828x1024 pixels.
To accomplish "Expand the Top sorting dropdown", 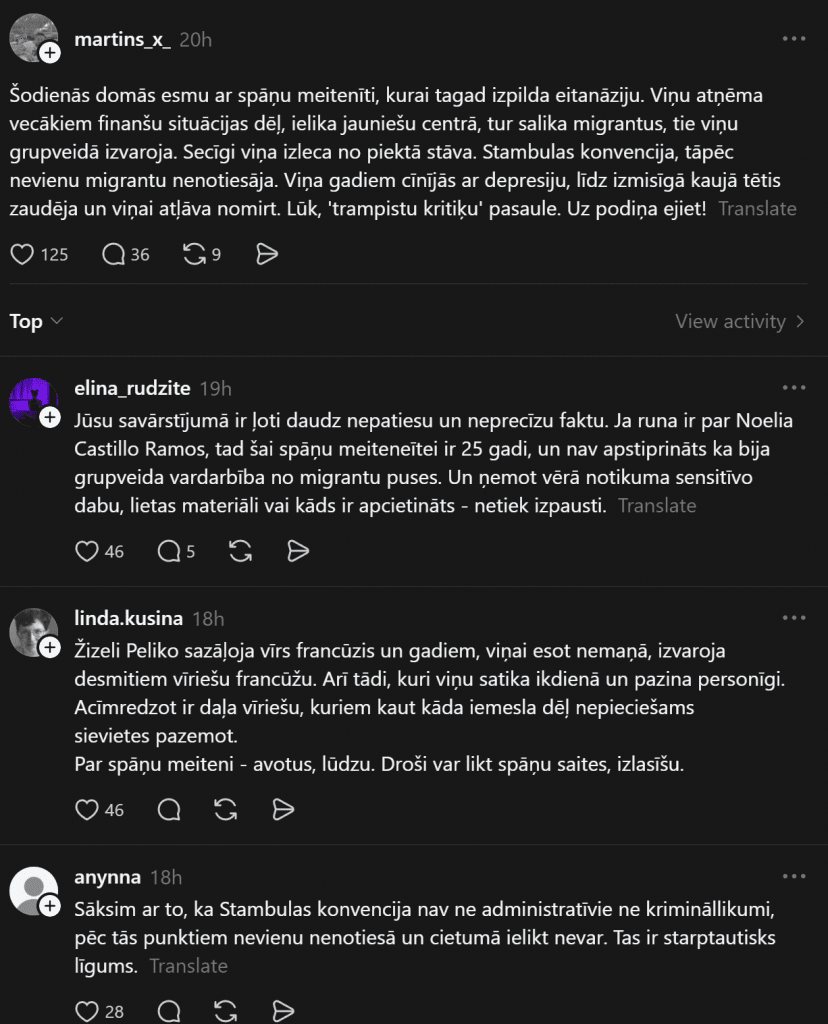I will point(36,321).
